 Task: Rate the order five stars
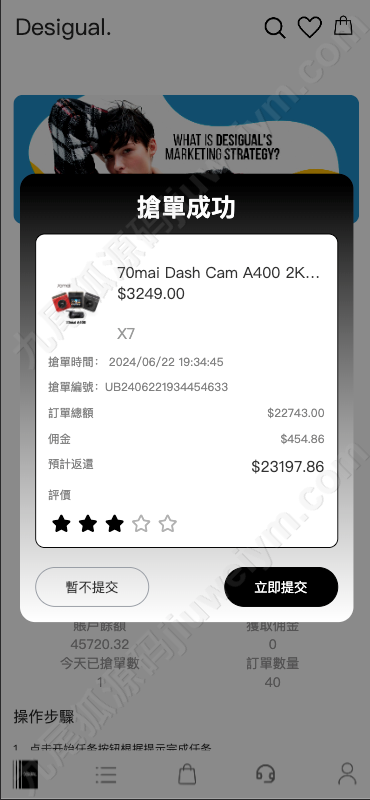click(167, 523)
